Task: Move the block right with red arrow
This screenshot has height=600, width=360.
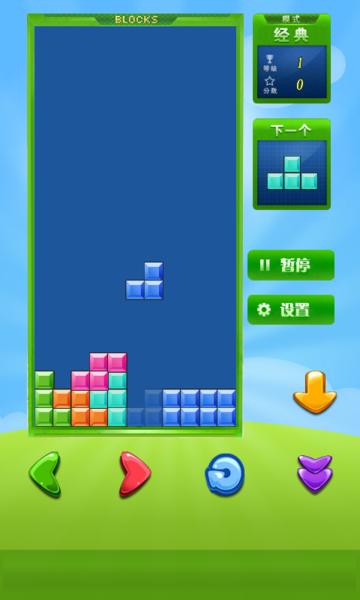Action: click(135, 474)
